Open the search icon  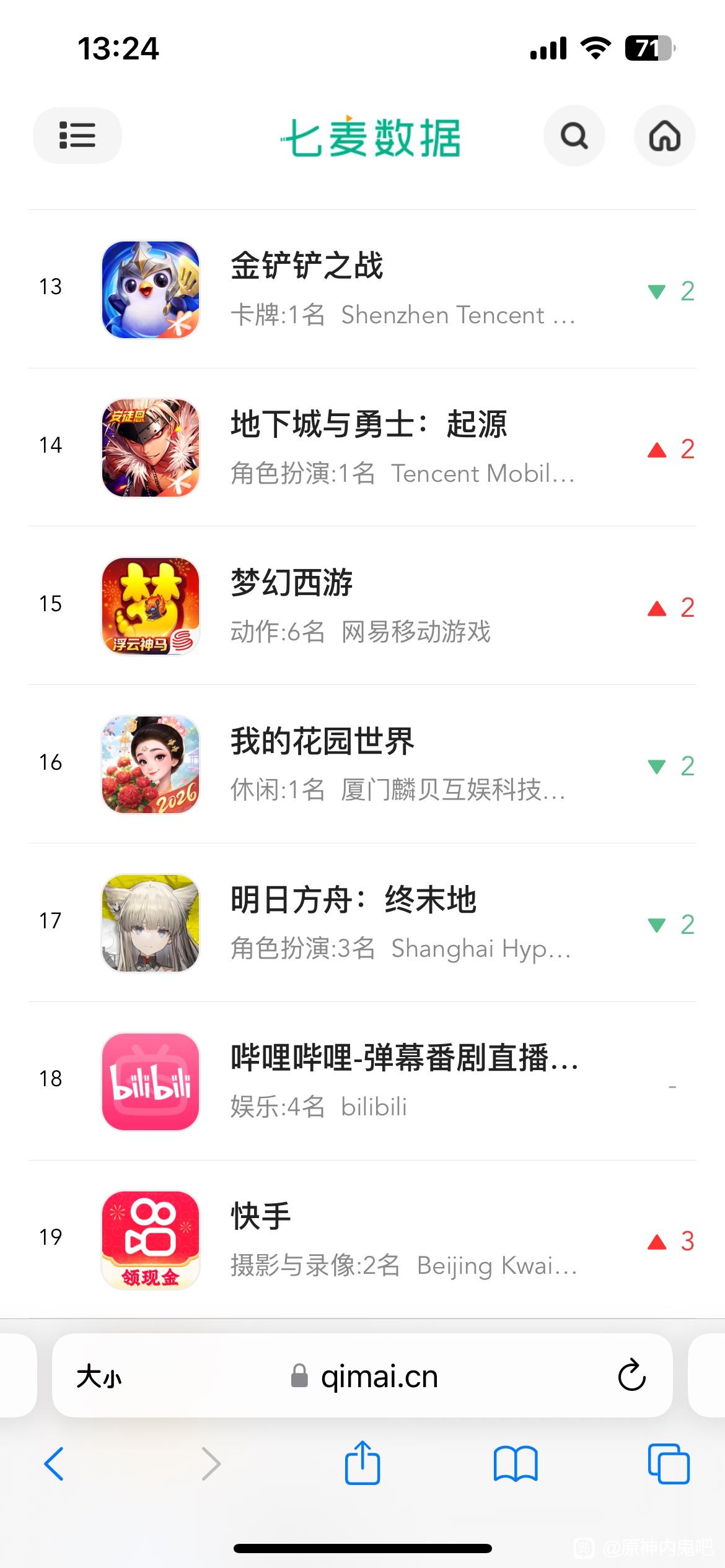pos(574,136)
